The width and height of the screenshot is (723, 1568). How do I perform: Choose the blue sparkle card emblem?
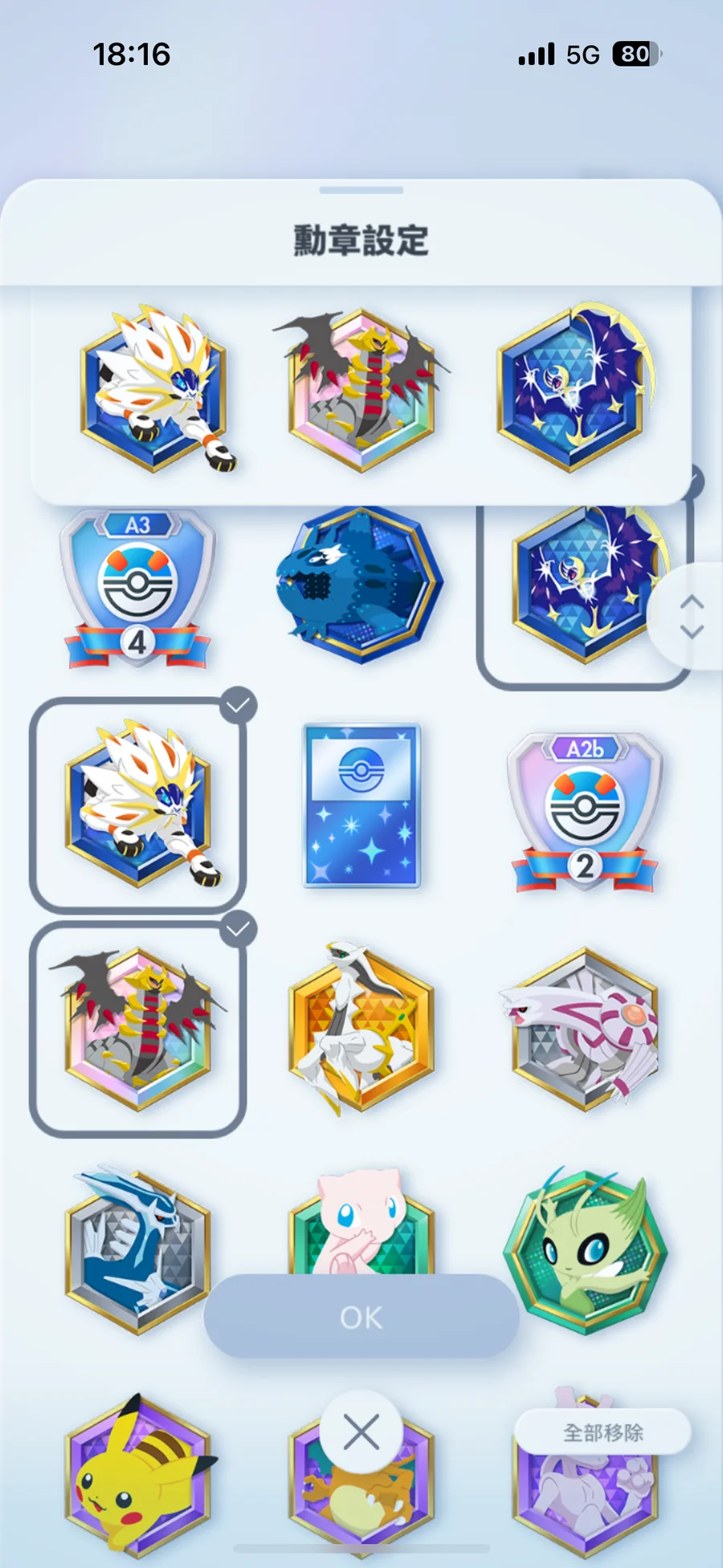click(361, 805)
